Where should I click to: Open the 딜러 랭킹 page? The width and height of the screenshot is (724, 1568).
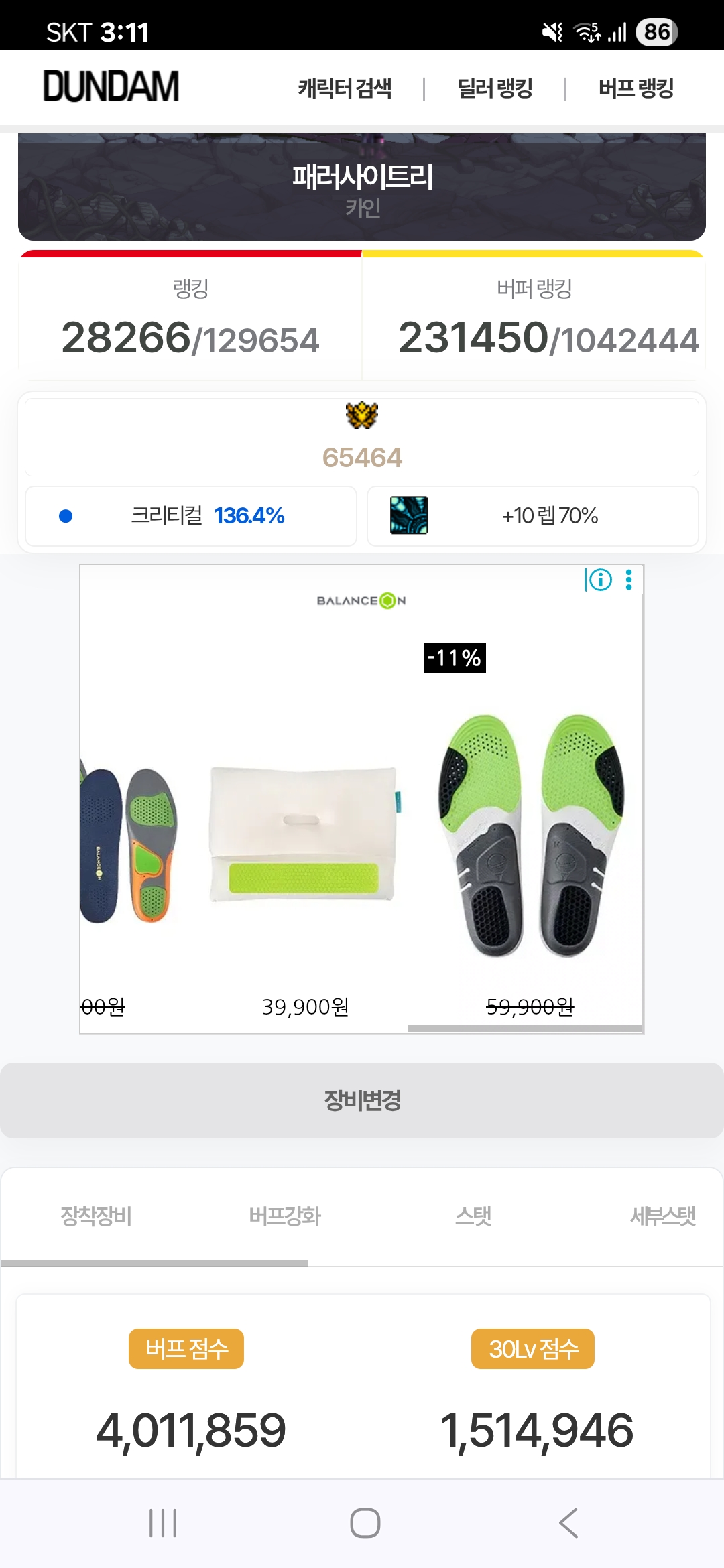coord(495,88)
